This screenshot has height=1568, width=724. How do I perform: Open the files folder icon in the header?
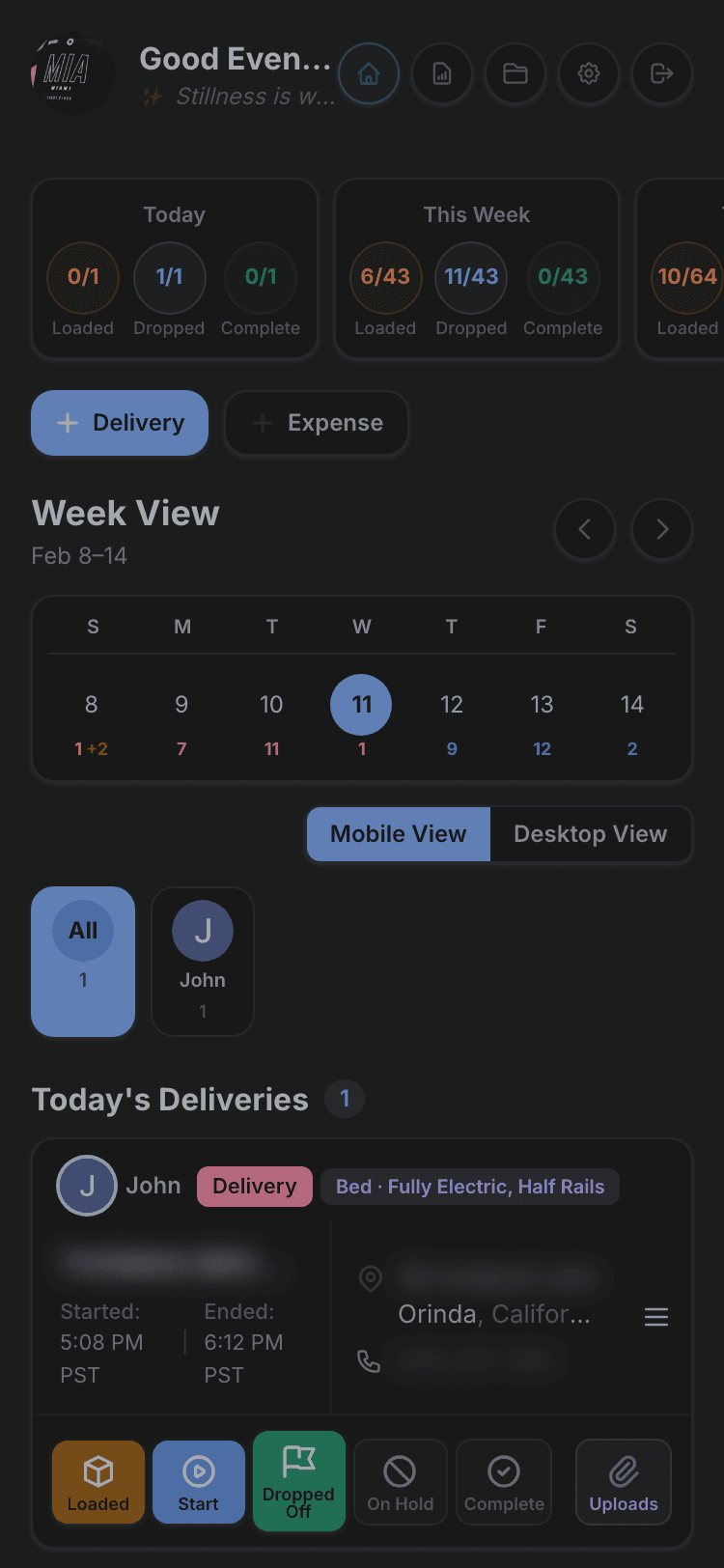[x=515, y=74]
